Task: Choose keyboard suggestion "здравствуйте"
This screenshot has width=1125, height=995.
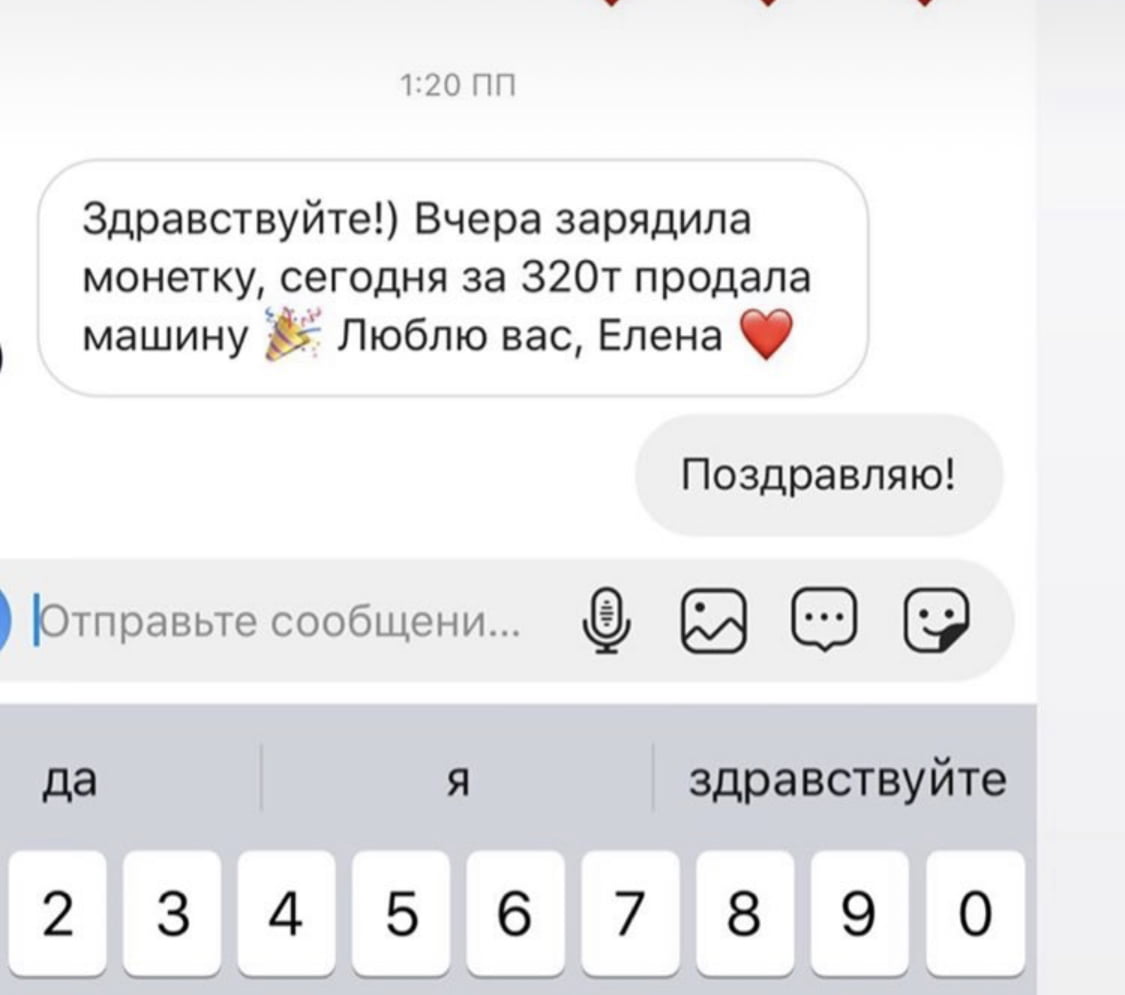Action: click(846, 779)
